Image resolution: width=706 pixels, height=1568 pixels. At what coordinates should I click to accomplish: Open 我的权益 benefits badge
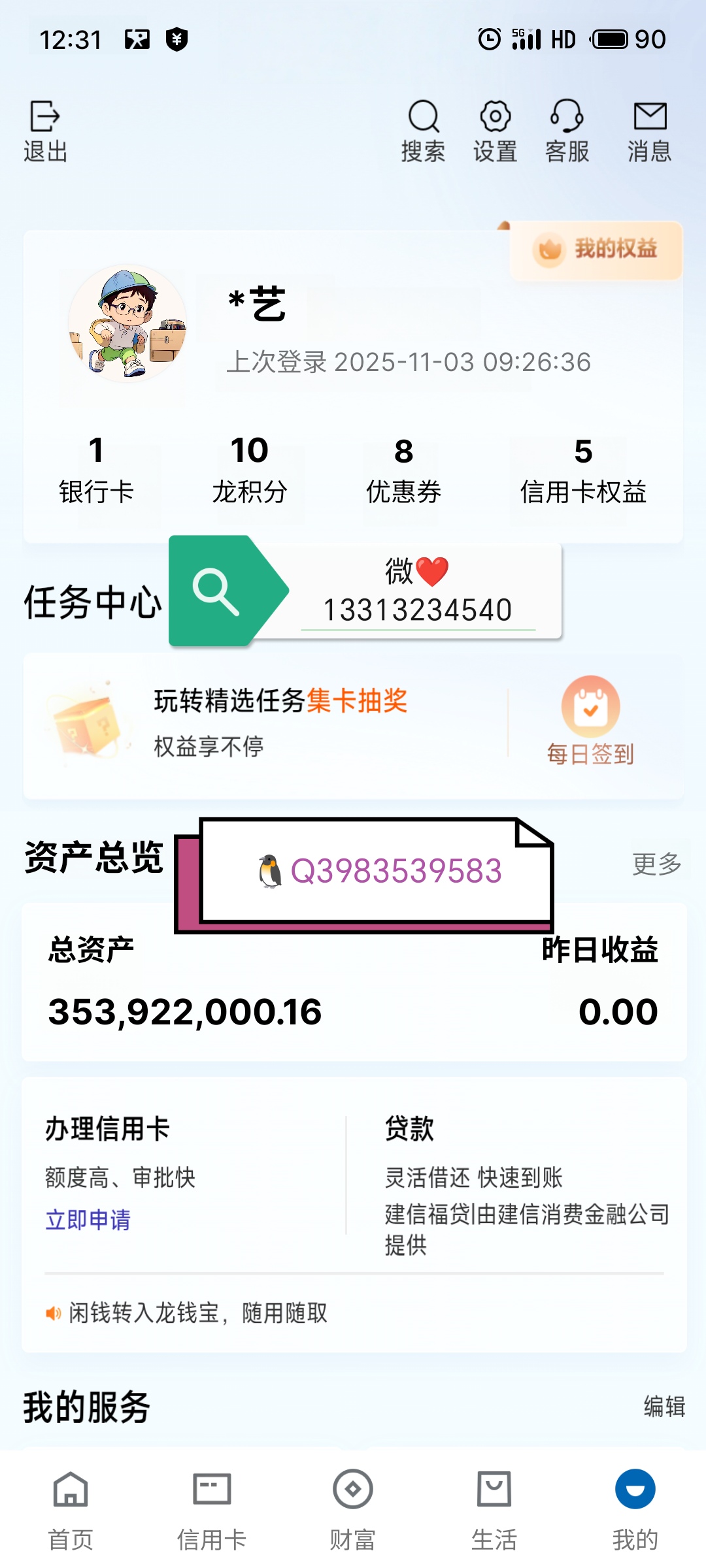click(x=596, y=250)
